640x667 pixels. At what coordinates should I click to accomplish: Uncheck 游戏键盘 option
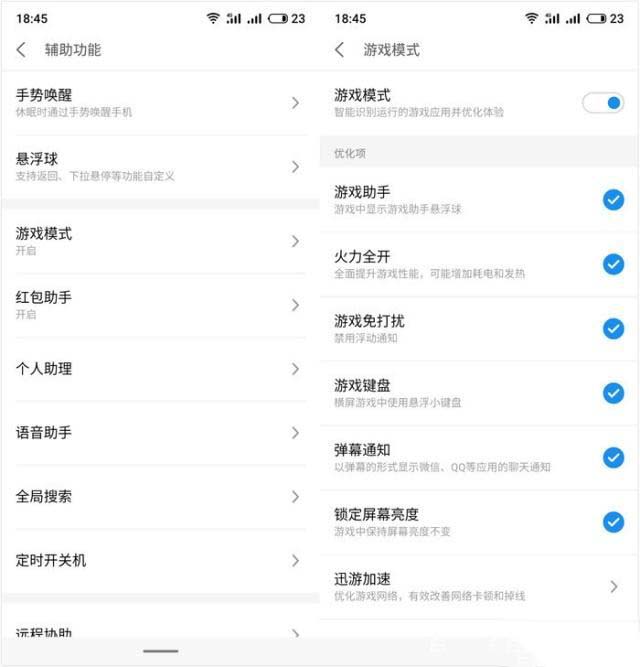pyautogui.click(x=613, y=393)
